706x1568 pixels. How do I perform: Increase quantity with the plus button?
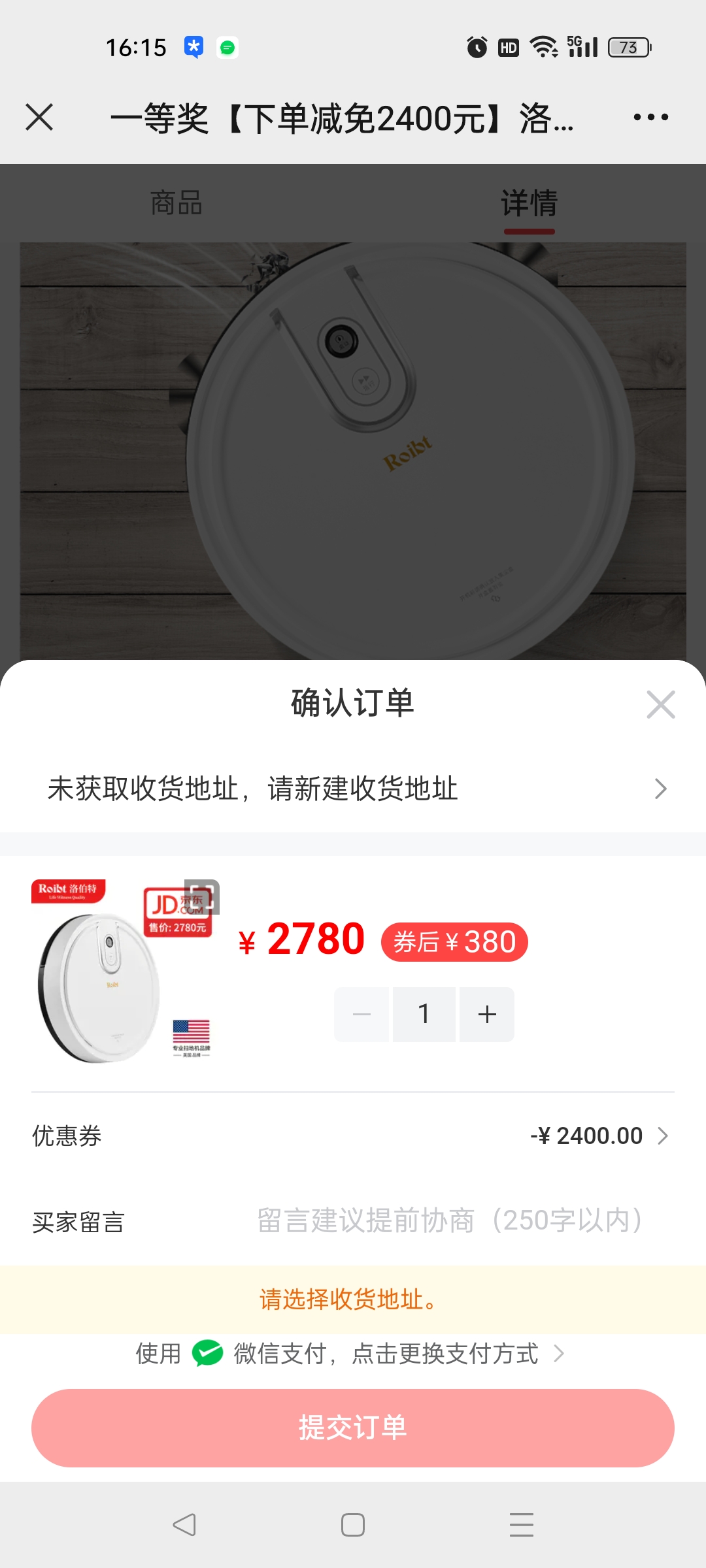[487, 1015]
